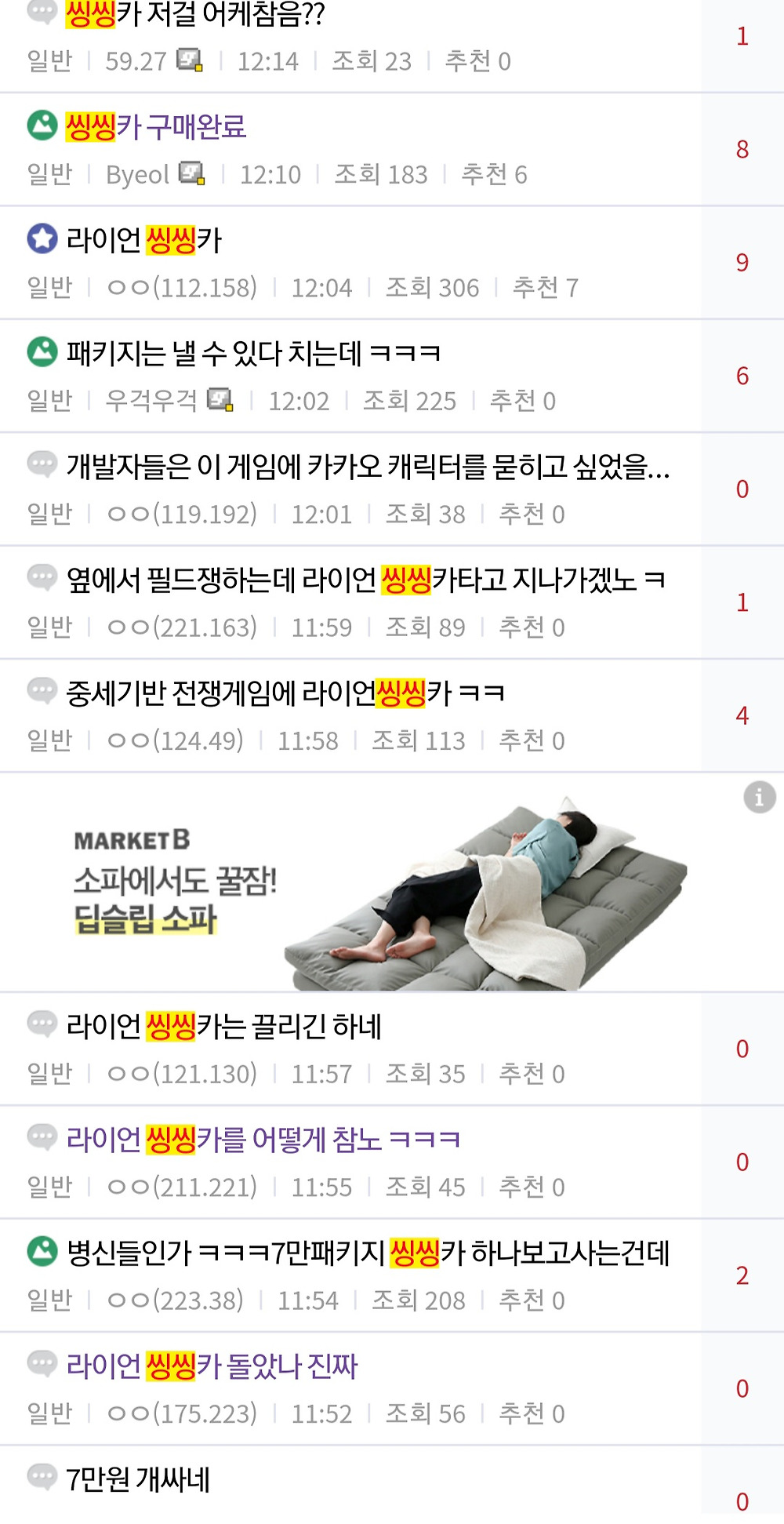View the 8 comments on '씽씽카 구매완료'
Screen dimensions: 784x1524
(x=742, y=149)
